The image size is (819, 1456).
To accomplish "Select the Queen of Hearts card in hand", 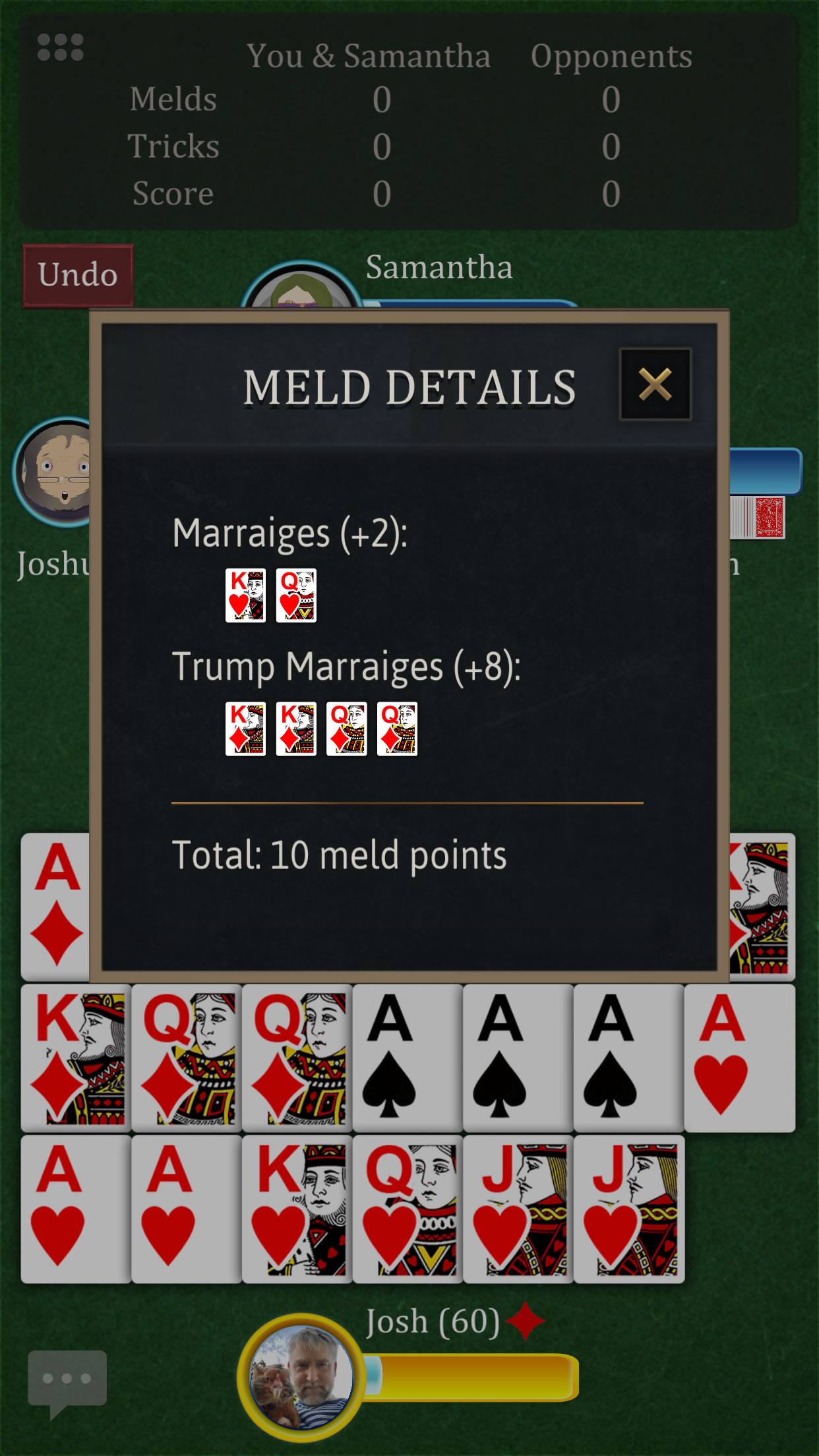I will [x=408, y=1209].
